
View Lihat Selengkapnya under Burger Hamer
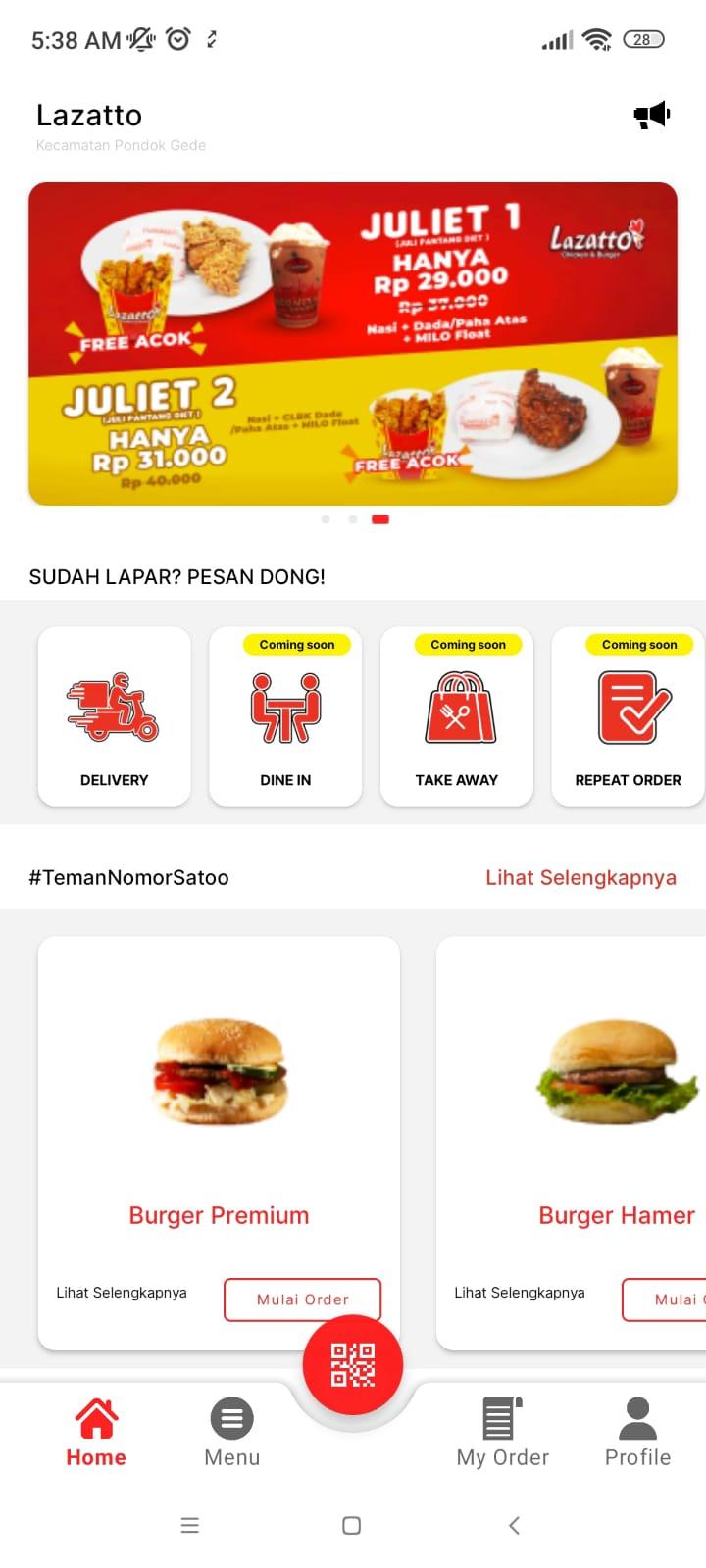(x=520, y=1293)
